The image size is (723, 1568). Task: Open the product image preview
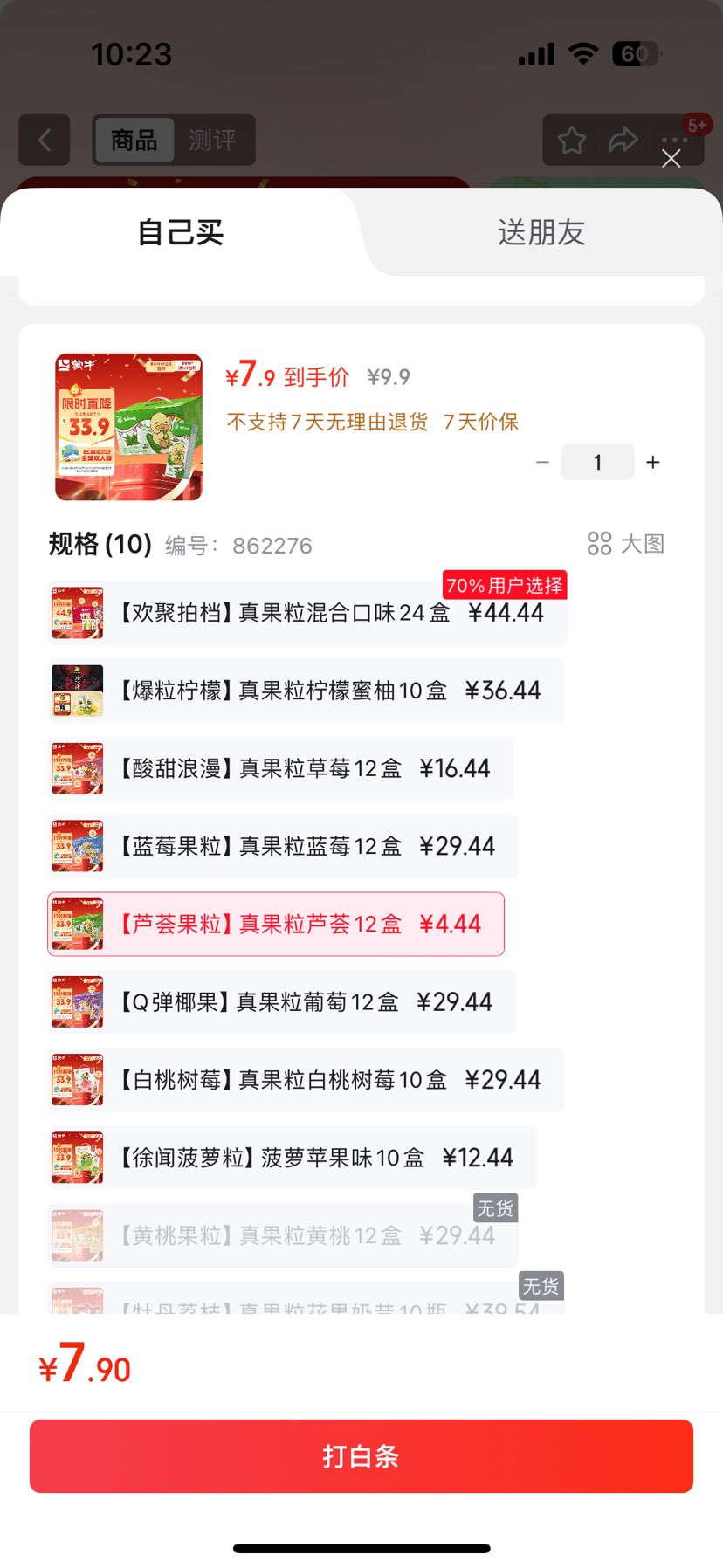point(128,427)
